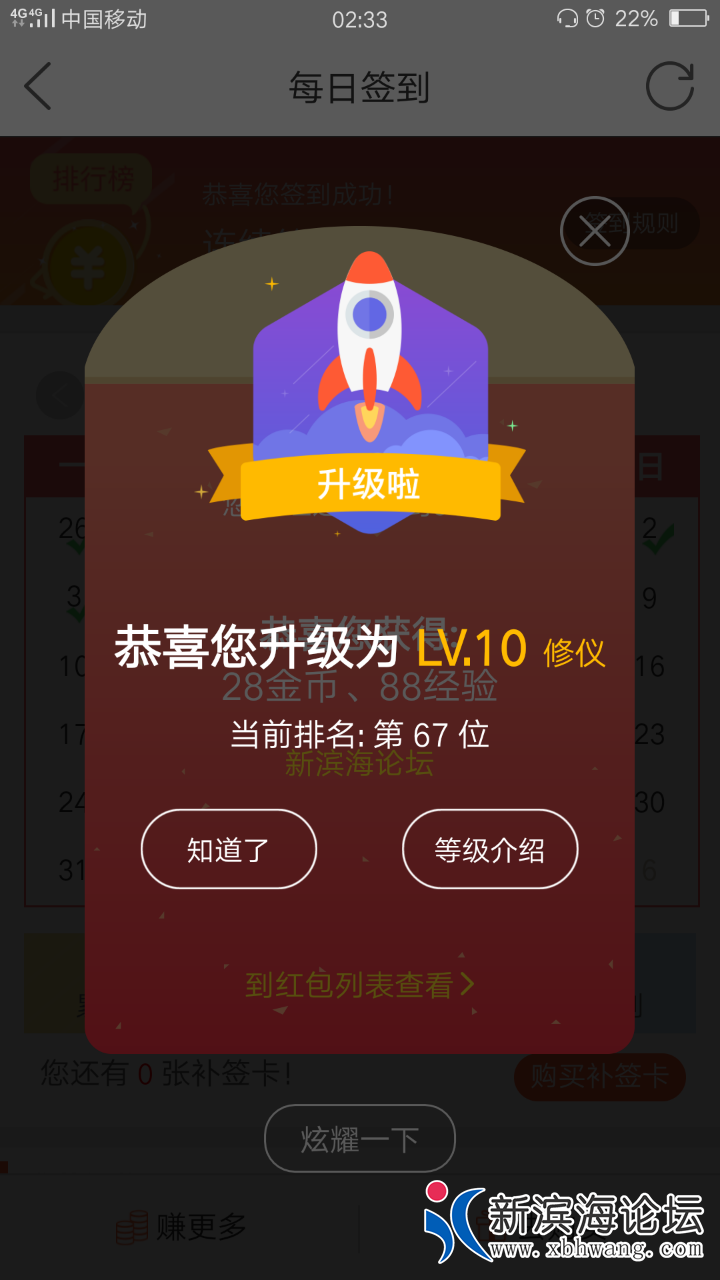Open the 排行榜 ranking
The width and height of the screenshot is (720, 1280).
coord(92,180)
